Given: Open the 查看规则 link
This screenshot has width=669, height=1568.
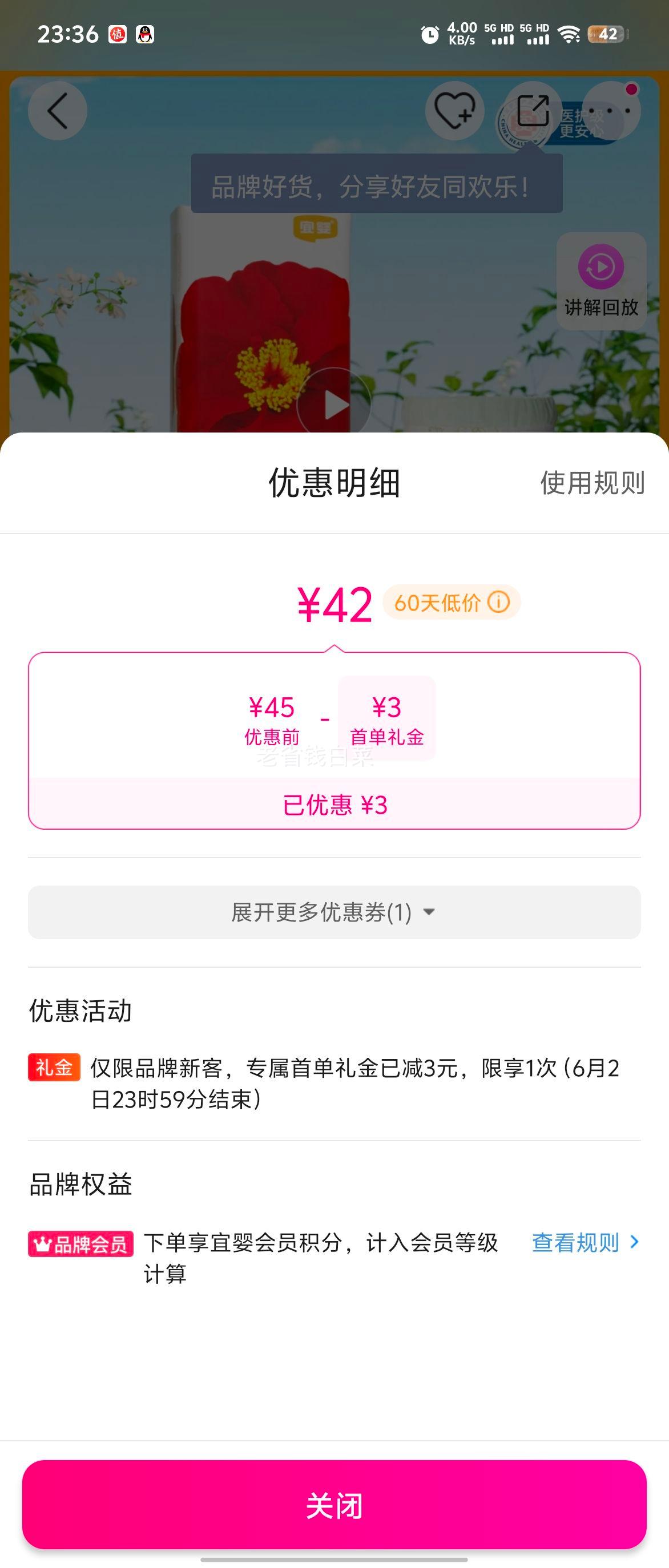Looking at the screenshot, I should pos(585,1242).
